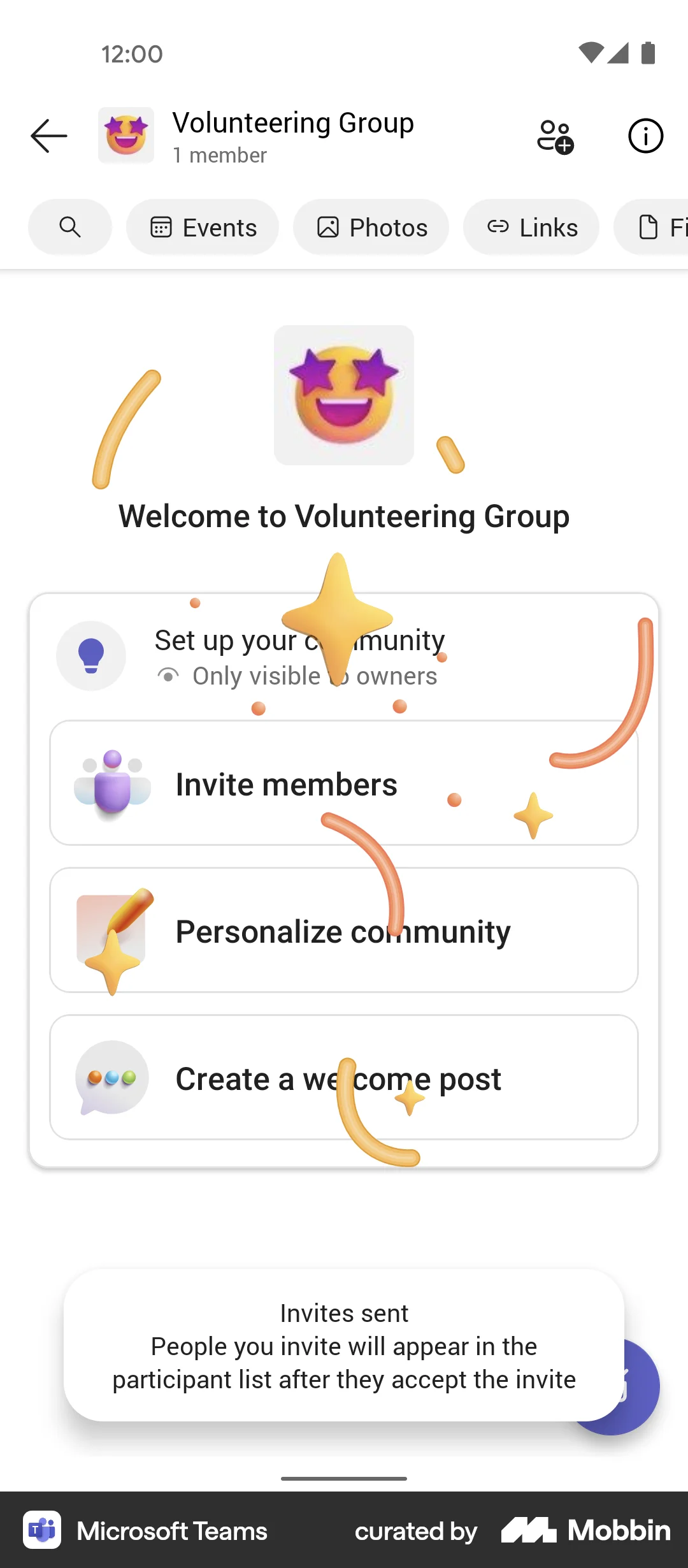View community info via the info icon
This screenshot has height=1568, width=688.
[645, 135]
